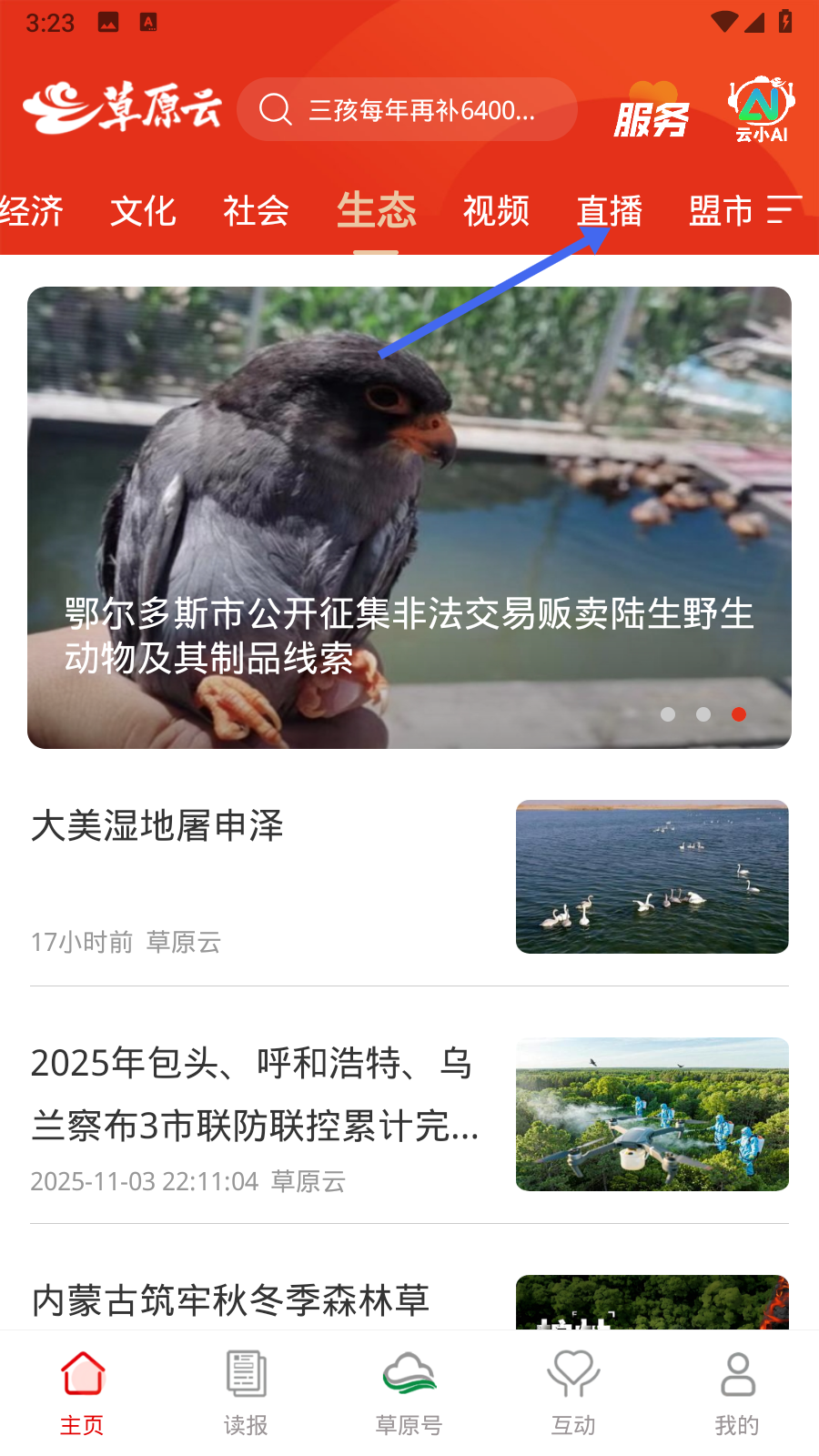Switch to the 文化 tab
The image size is (819, 1456).
[143, 211]
